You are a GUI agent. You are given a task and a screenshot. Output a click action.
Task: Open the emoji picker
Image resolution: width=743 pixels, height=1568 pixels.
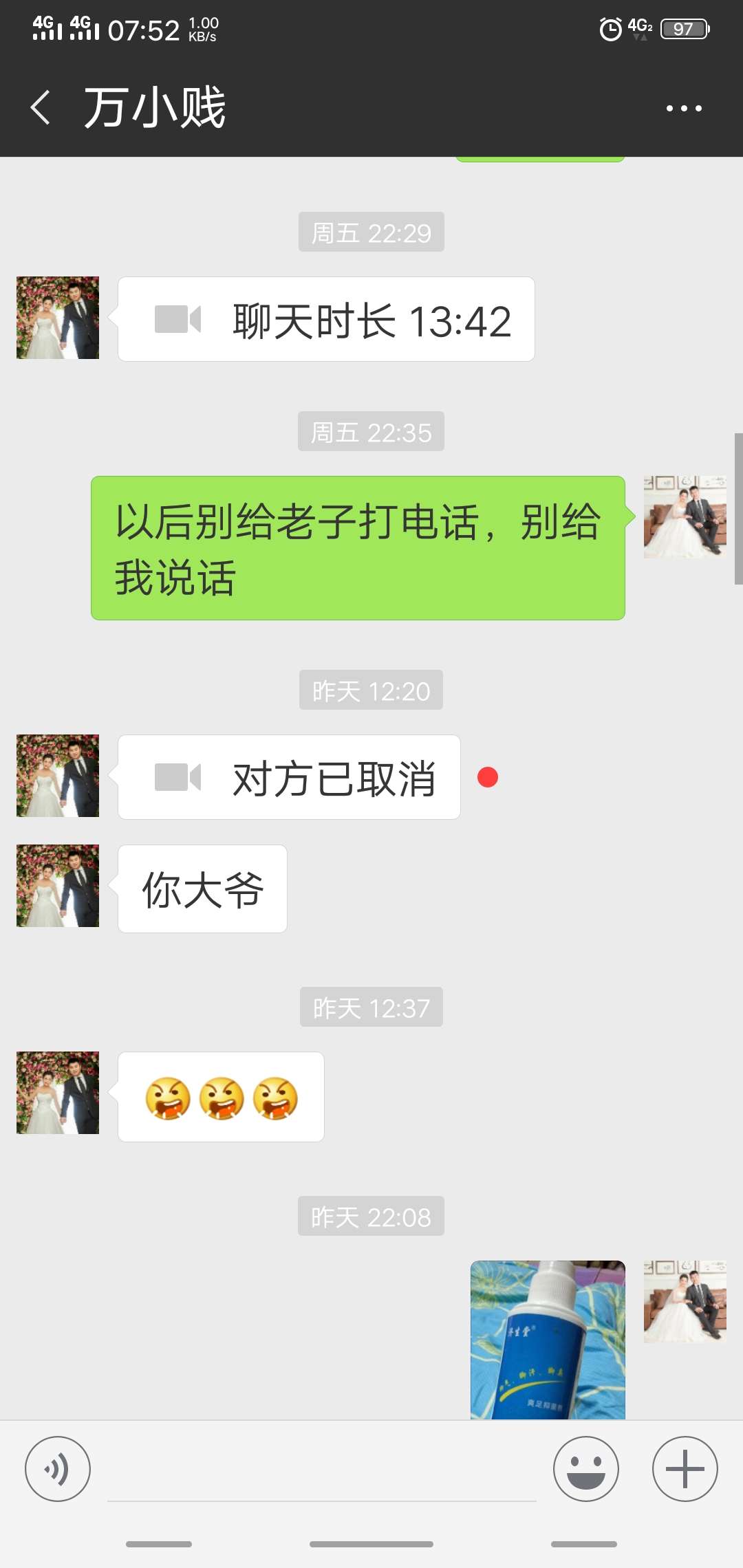[x=585, y=1468]
